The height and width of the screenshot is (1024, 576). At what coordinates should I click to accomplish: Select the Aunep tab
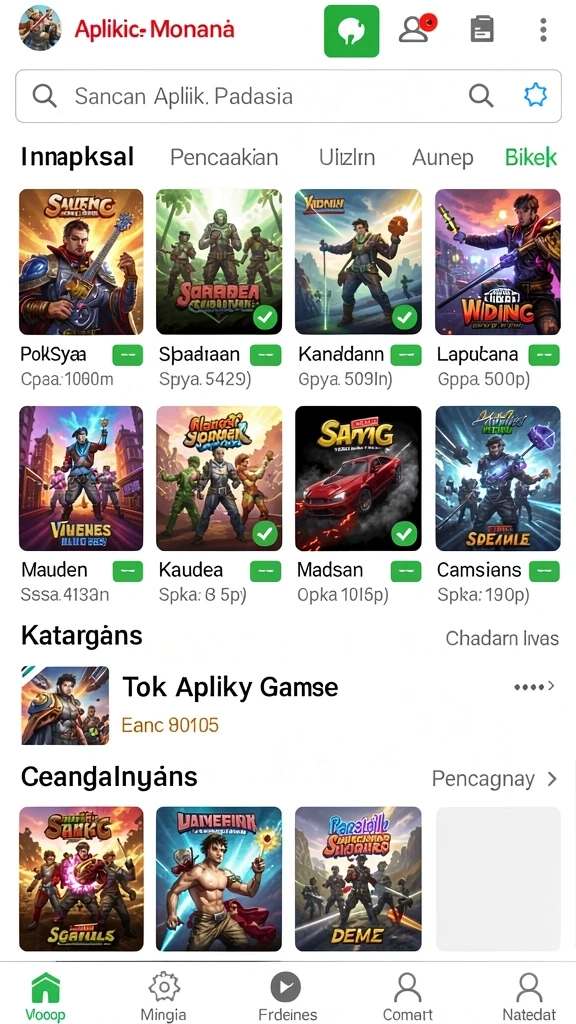[x=442, y=157]
